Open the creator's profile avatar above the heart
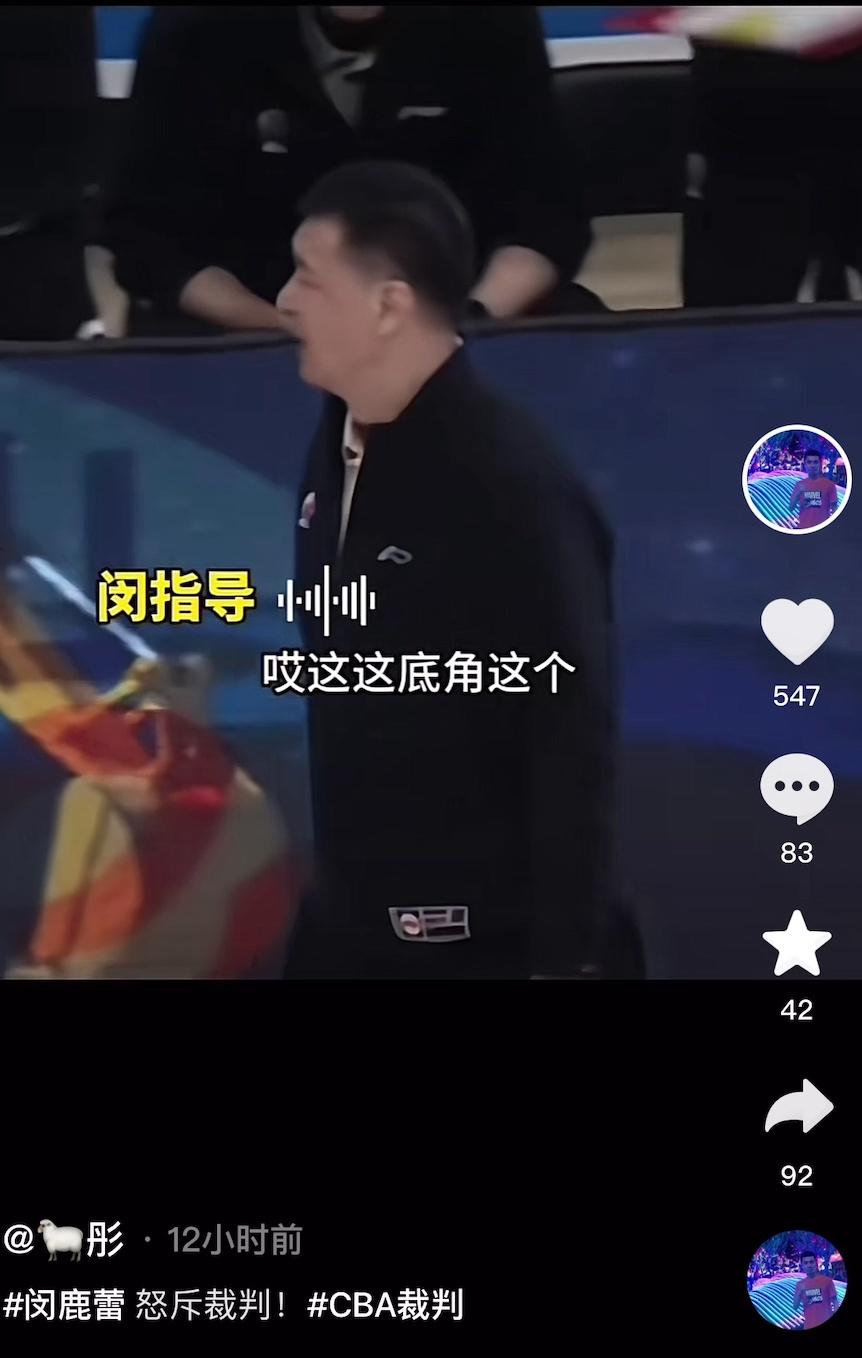 [x=797, y=479]
